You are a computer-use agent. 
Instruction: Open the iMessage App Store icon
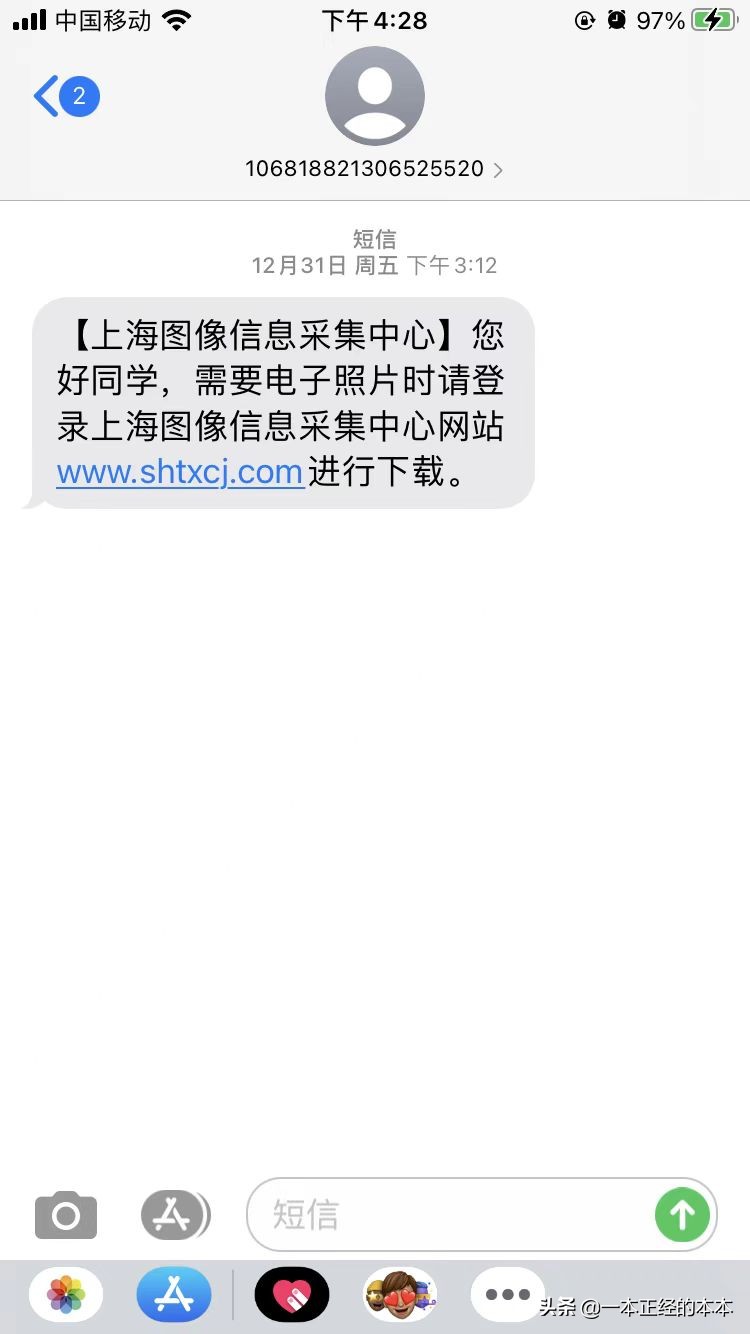175,1215
